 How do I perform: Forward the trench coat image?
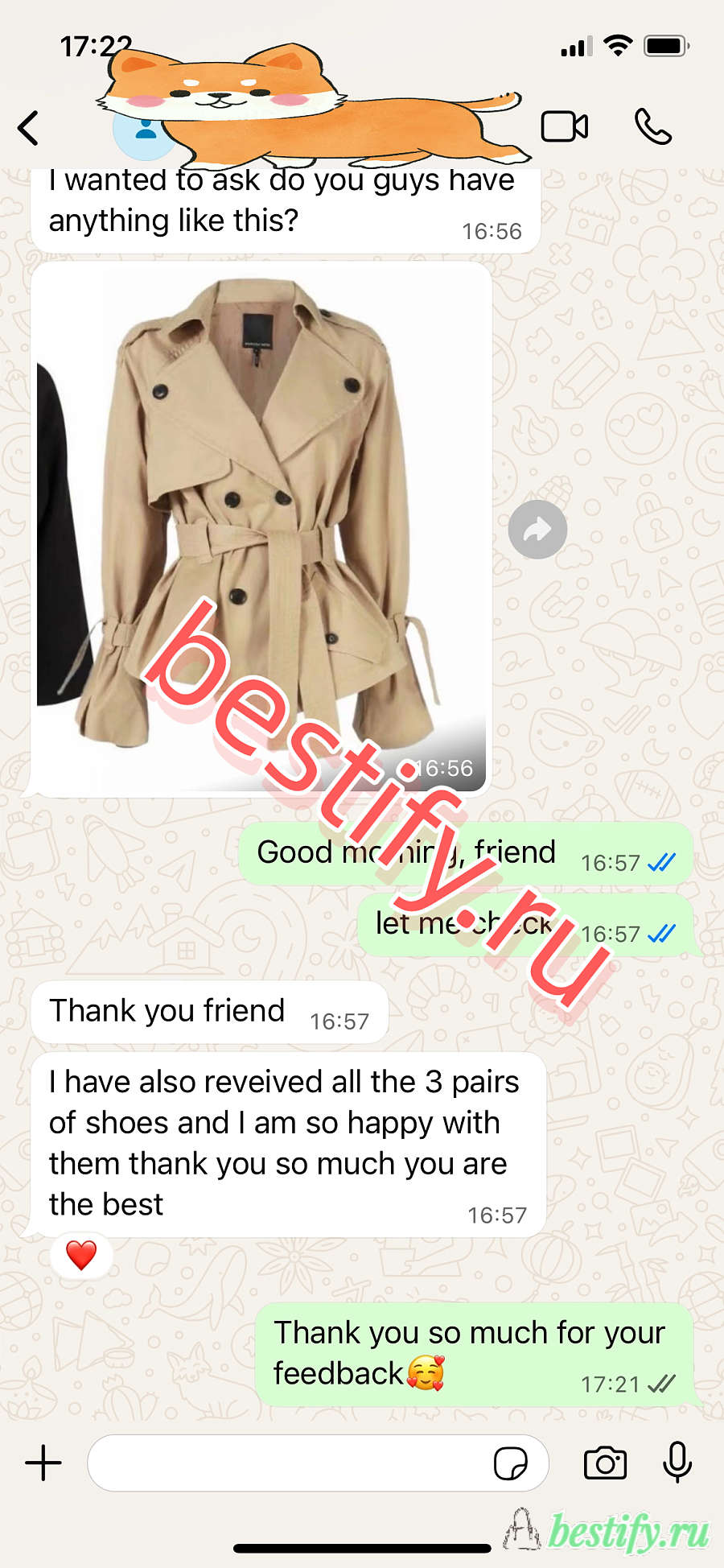pos(537,530)
